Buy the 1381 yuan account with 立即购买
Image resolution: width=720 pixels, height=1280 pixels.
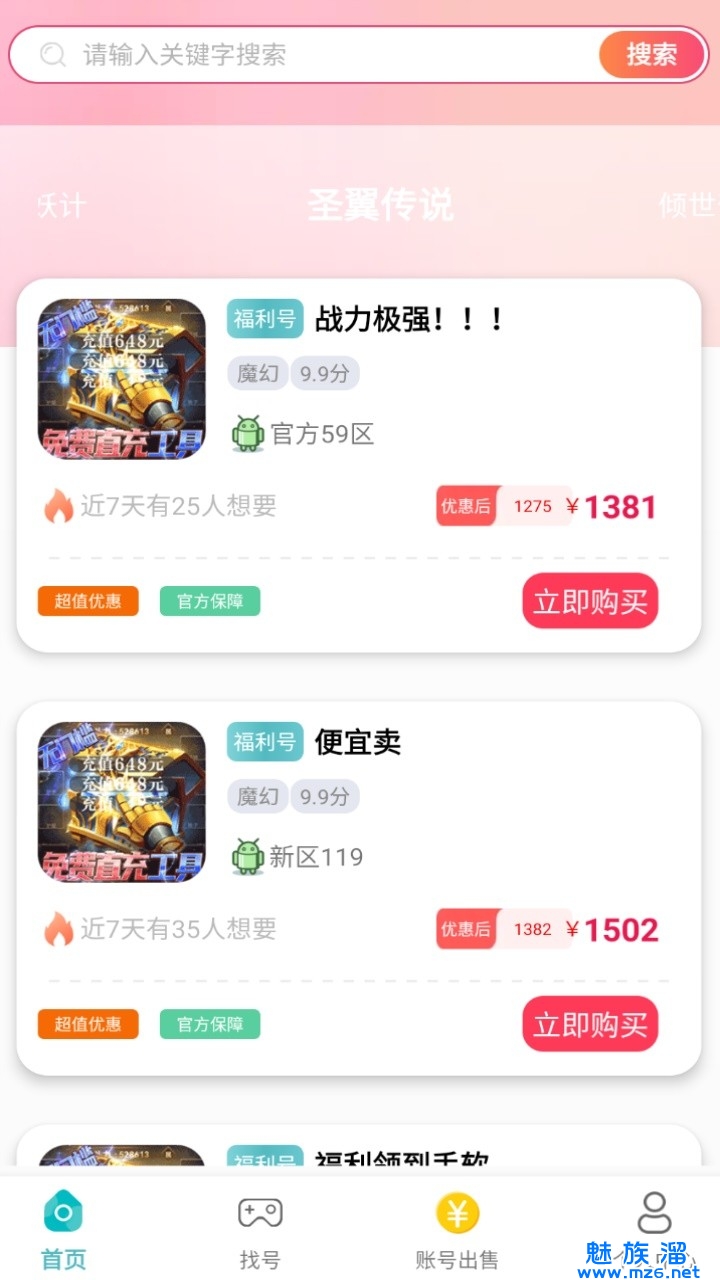coord(590,601)
